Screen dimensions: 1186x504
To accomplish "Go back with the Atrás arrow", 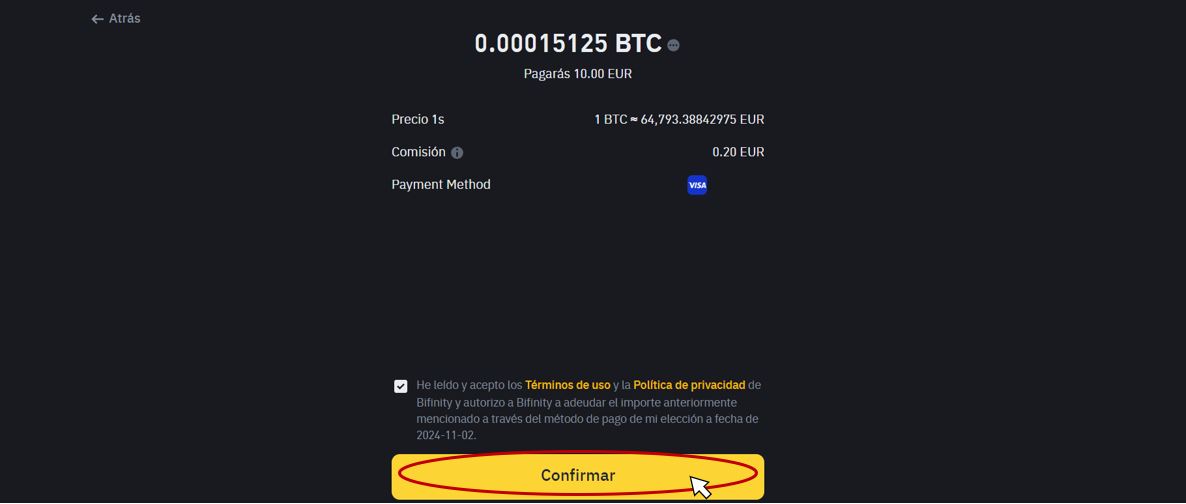I will pyautogui.click(x=115, y=19).
